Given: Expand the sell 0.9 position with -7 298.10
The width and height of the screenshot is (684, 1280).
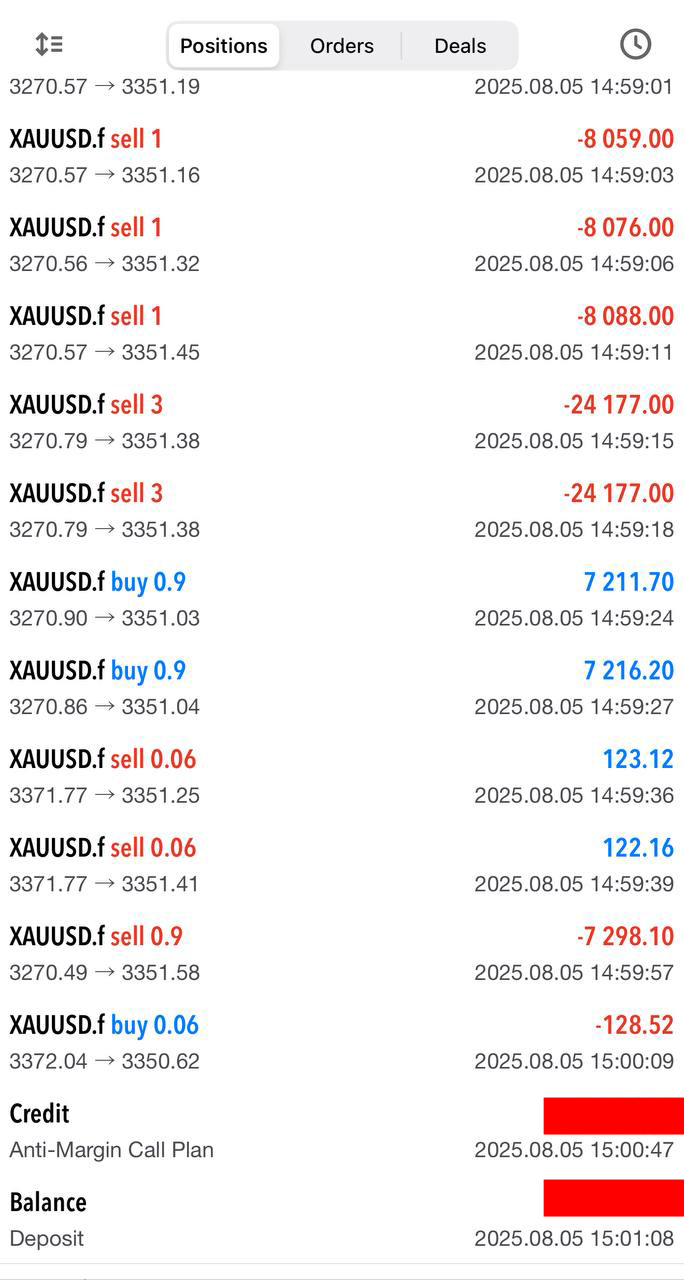Looking at the screenshot, I should [x=342, y=953].
